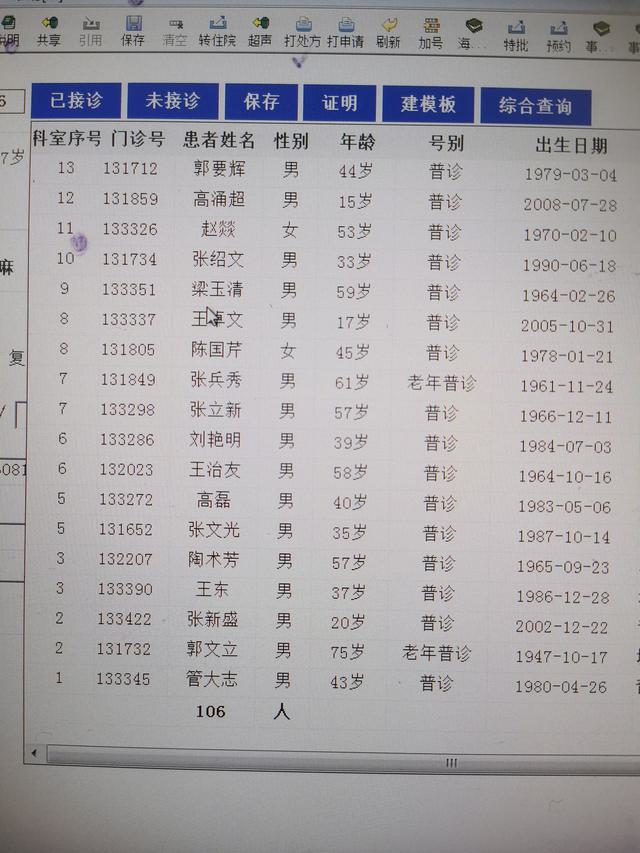Open 超声 from the toolbar
640x853 pixels.
pyautogui.click(x=260, y=31)
